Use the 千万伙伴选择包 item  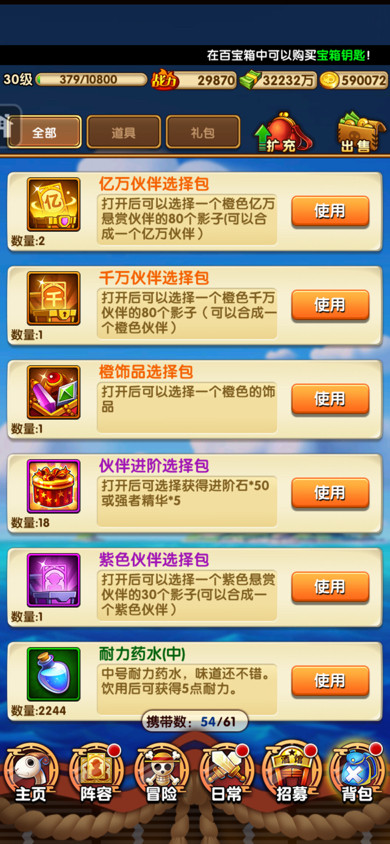pos(330,305)
